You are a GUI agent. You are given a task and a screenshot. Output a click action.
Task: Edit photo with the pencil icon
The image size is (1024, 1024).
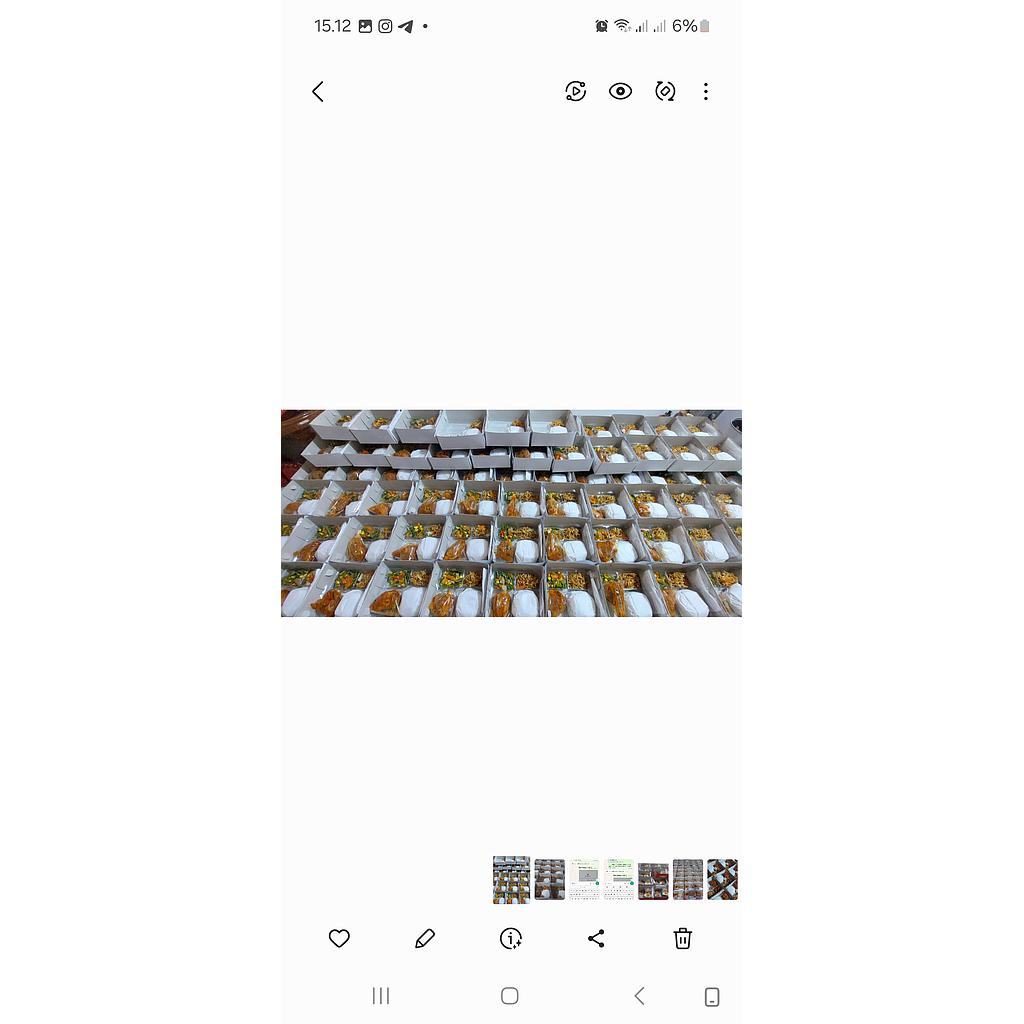click(425, 938)
